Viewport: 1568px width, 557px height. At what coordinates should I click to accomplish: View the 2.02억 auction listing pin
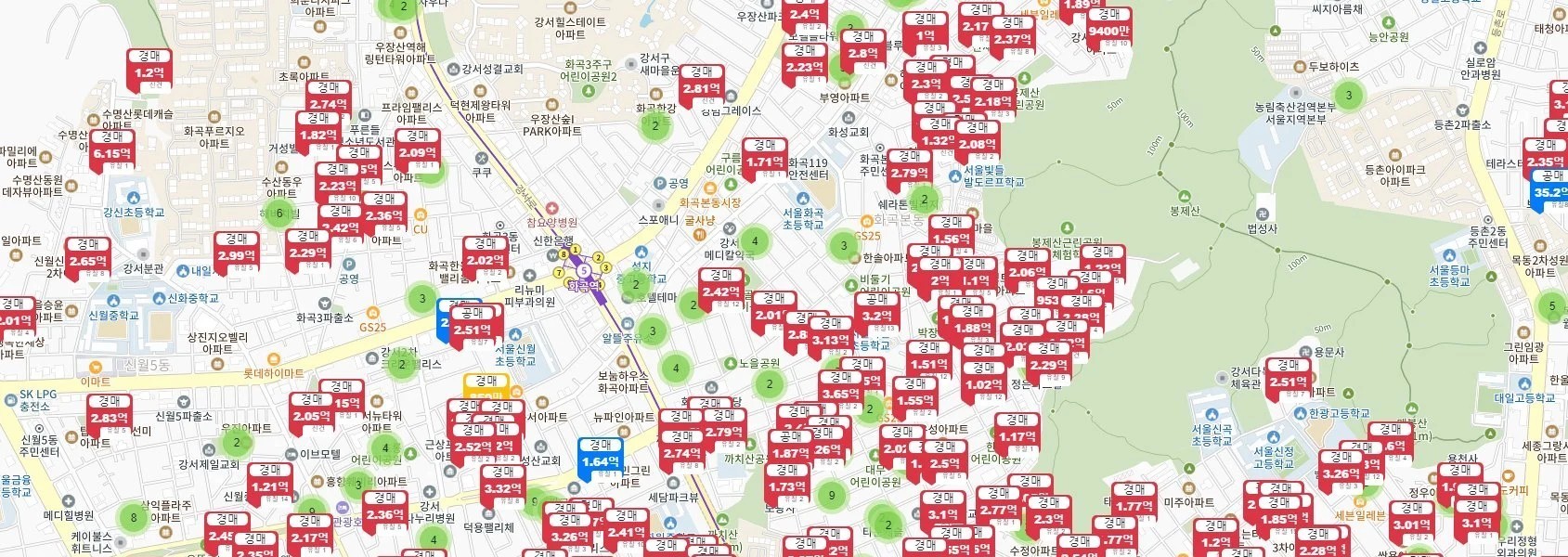pyautogui.click(x=485, y=259)
